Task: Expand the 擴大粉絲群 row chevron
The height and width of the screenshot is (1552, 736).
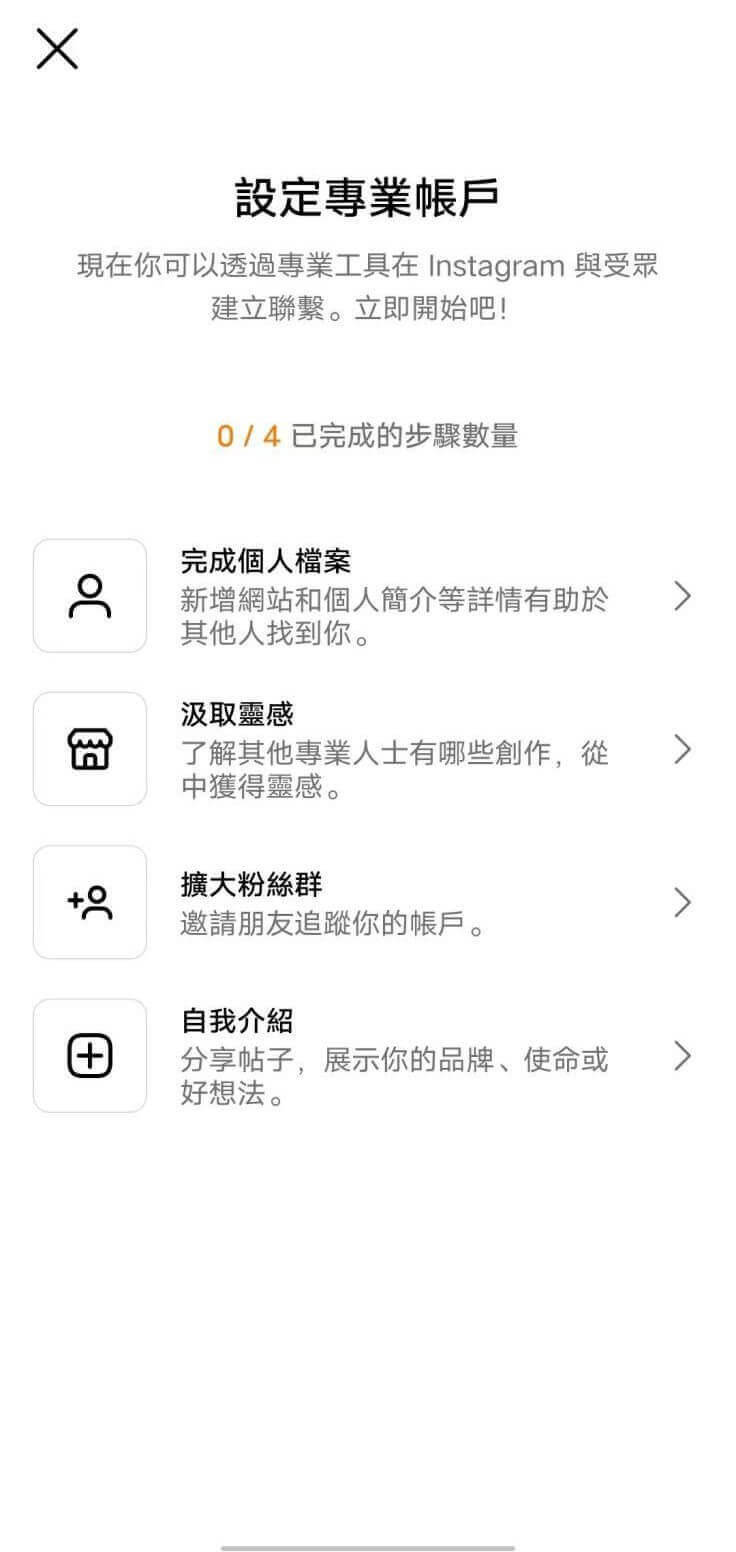Action: [683, 901]
